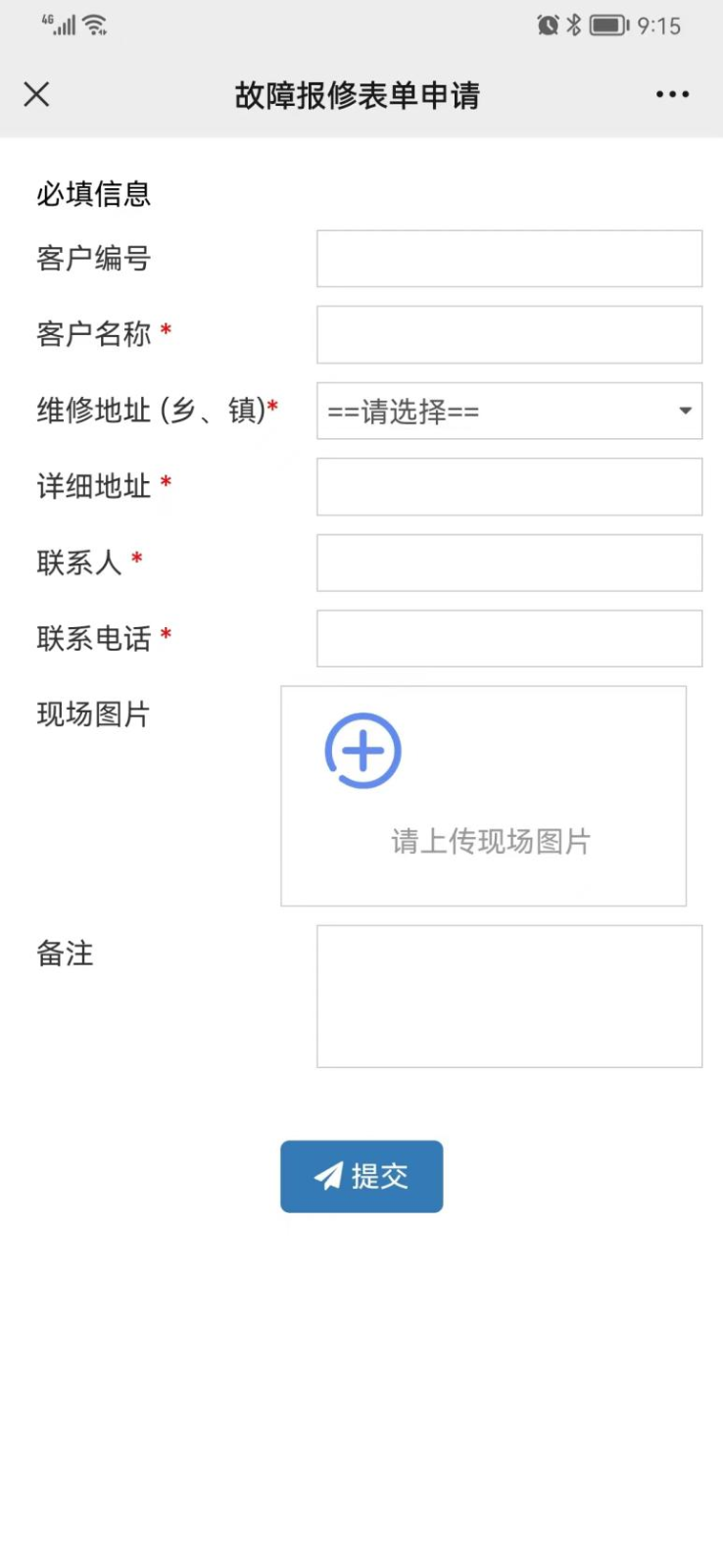Focus the 联系电话 input field
The width and height of the screenshot is (723, 1568).
click(x=509, y=638)
